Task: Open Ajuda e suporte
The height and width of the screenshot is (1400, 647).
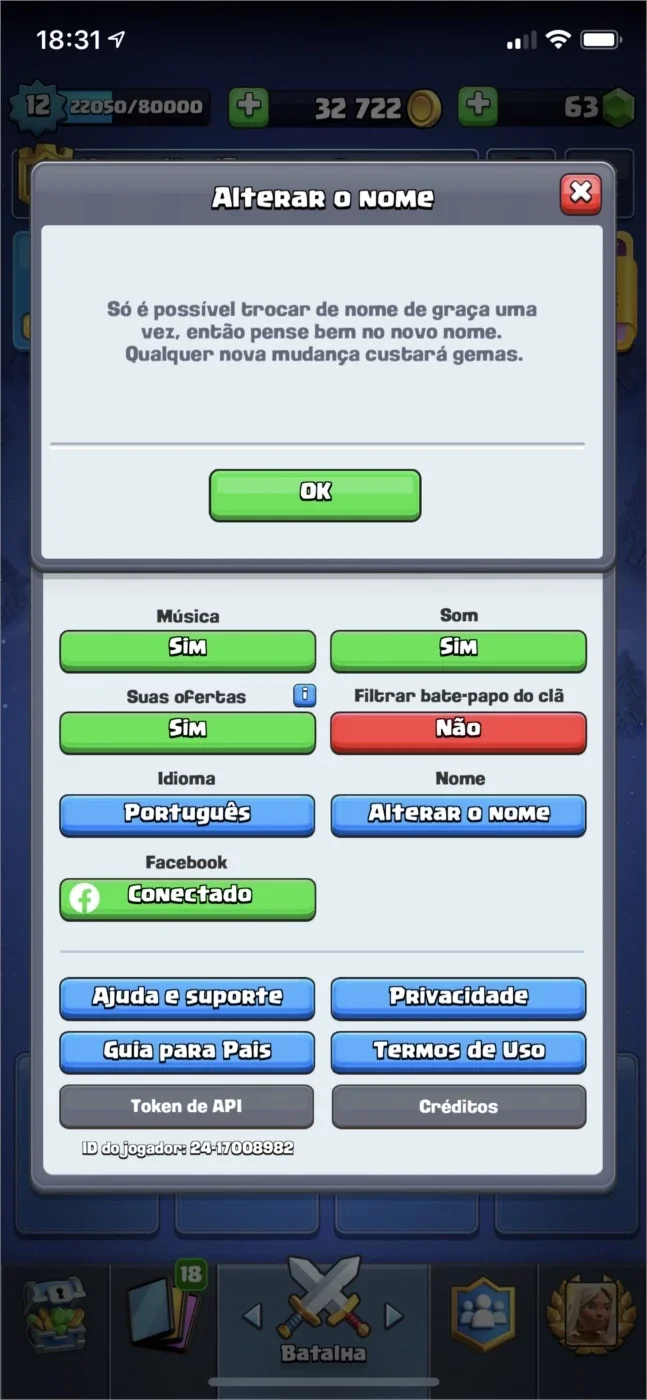Action: pos(187,998)
